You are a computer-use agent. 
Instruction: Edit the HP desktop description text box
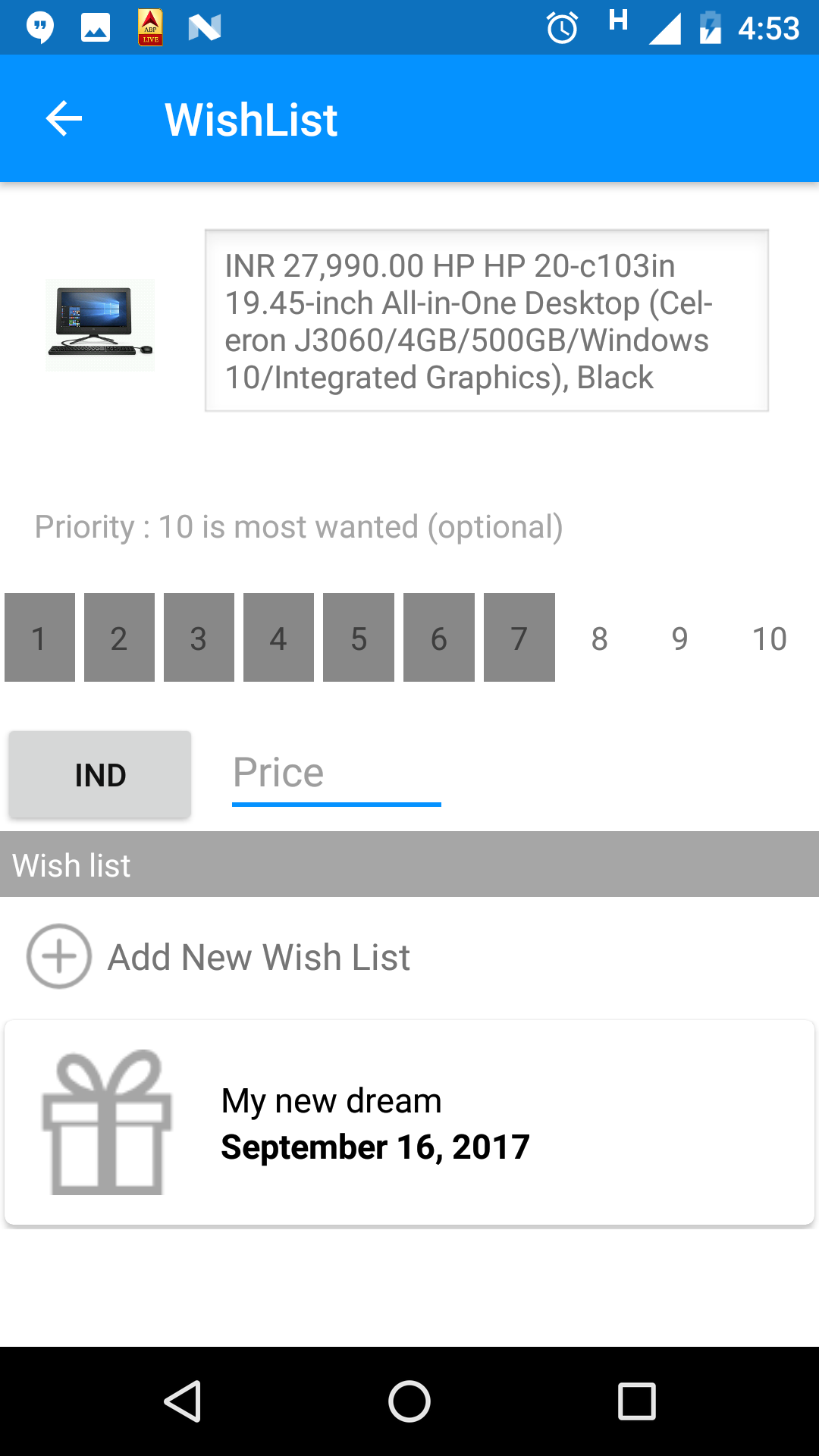(486, 321)
